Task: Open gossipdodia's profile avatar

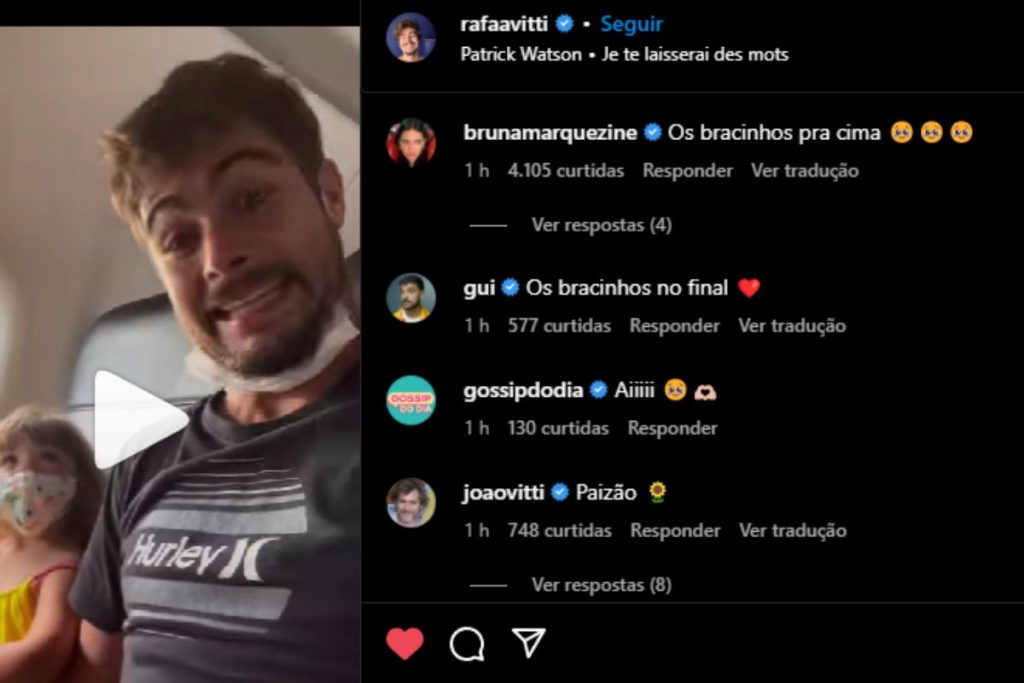Action: pyautogui.click(x=411, y=400)
